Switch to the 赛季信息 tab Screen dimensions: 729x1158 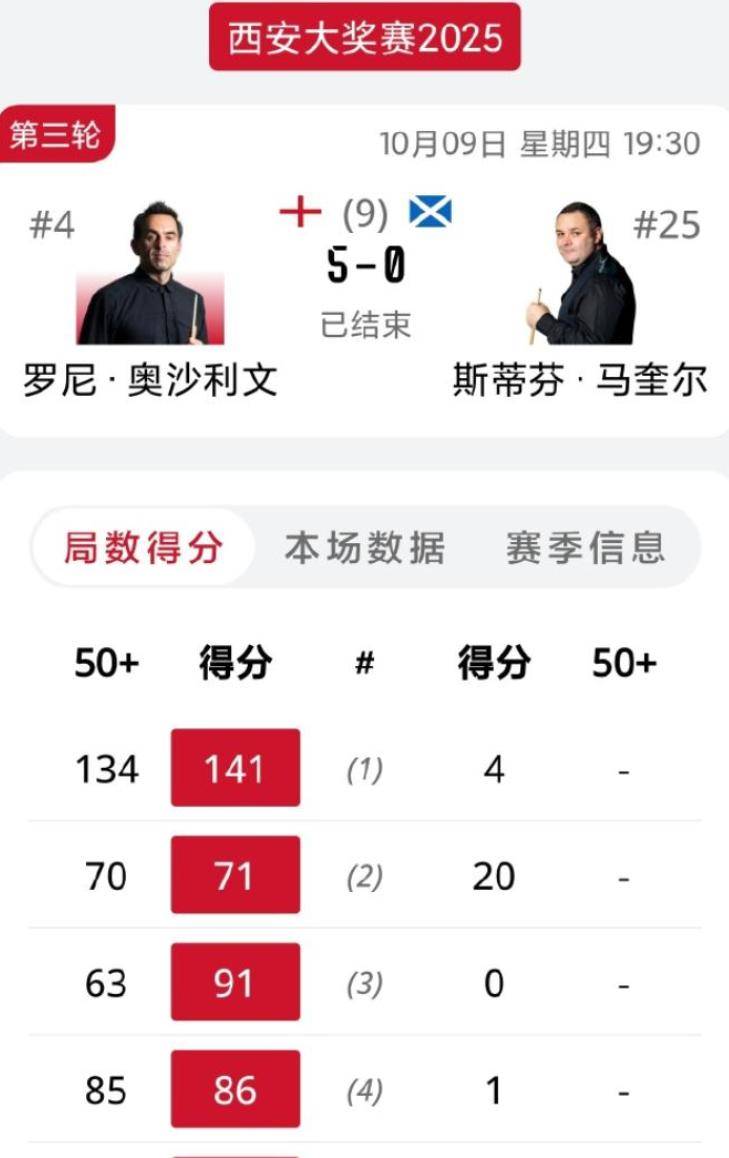point(585,547)
